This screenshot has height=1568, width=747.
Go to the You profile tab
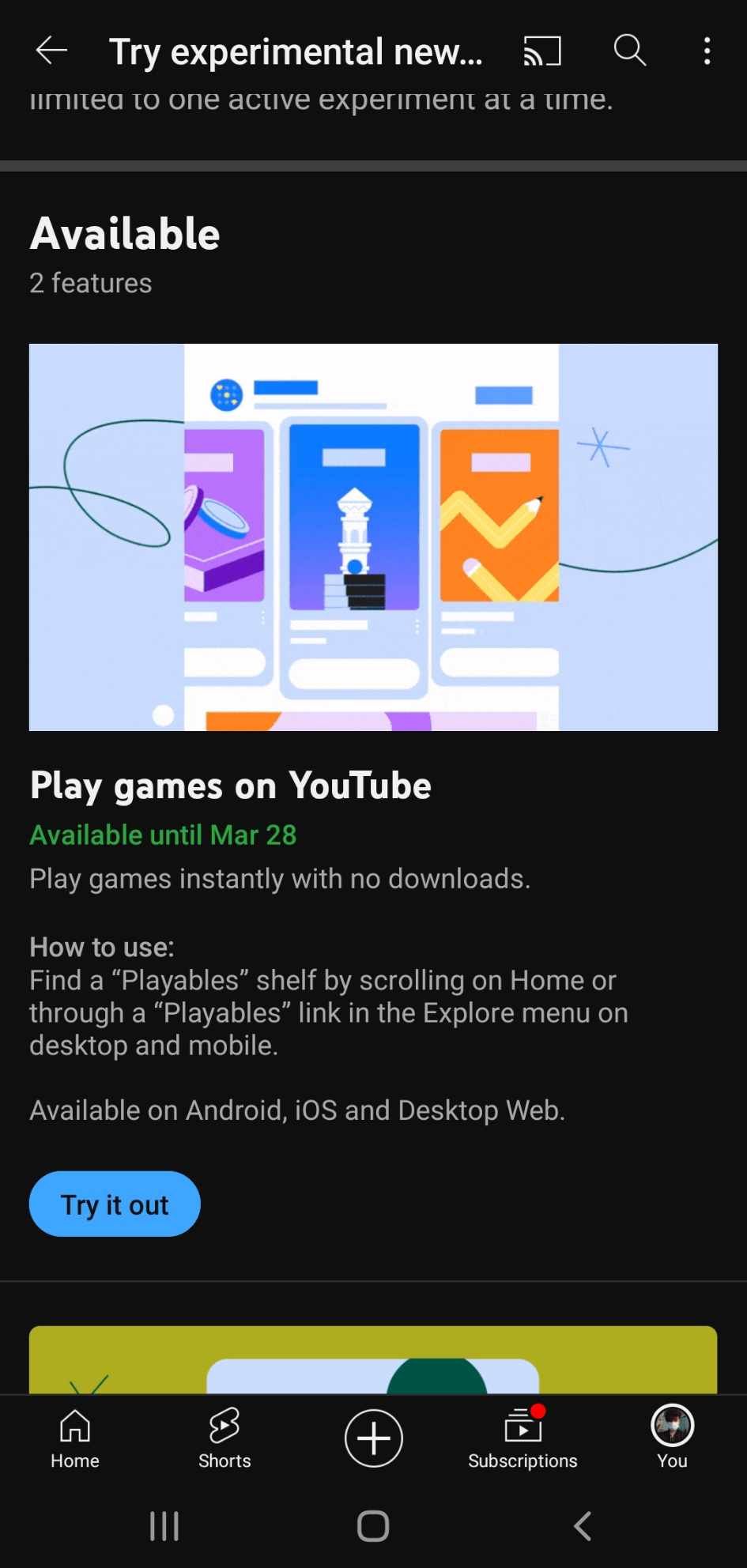click(x=672, y=1438)
